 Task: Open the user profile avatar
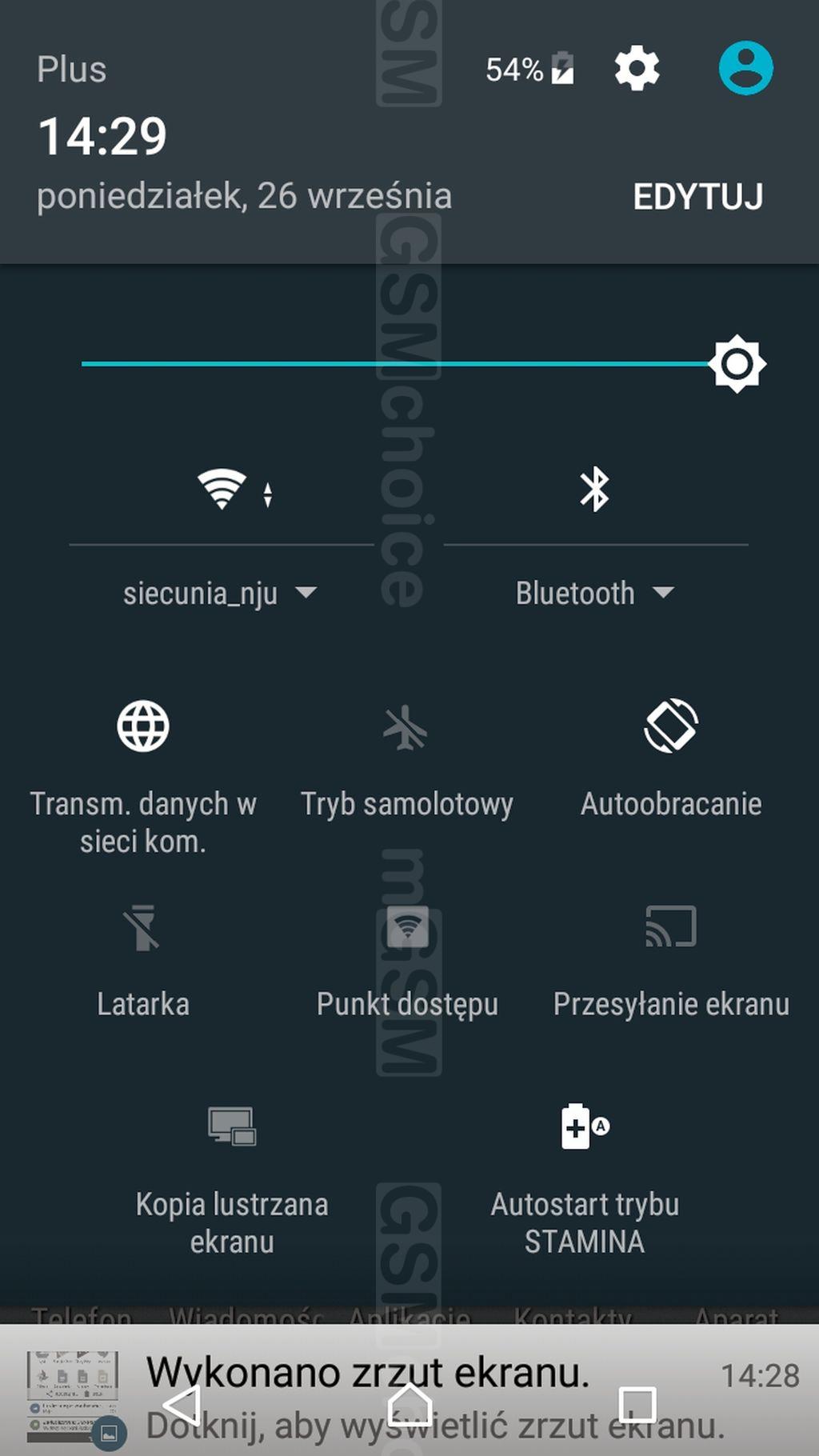pyautogui.click(x=745, y=68)
